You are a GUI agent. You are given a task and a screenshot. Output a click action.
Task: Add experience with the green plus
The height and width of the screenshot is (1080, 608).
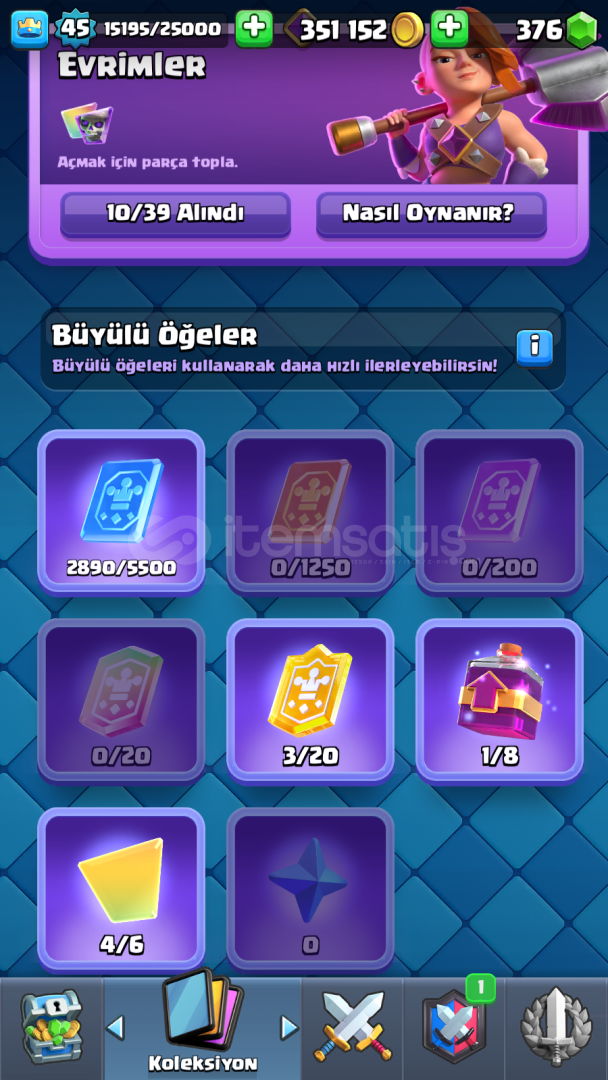coord(254,28)
